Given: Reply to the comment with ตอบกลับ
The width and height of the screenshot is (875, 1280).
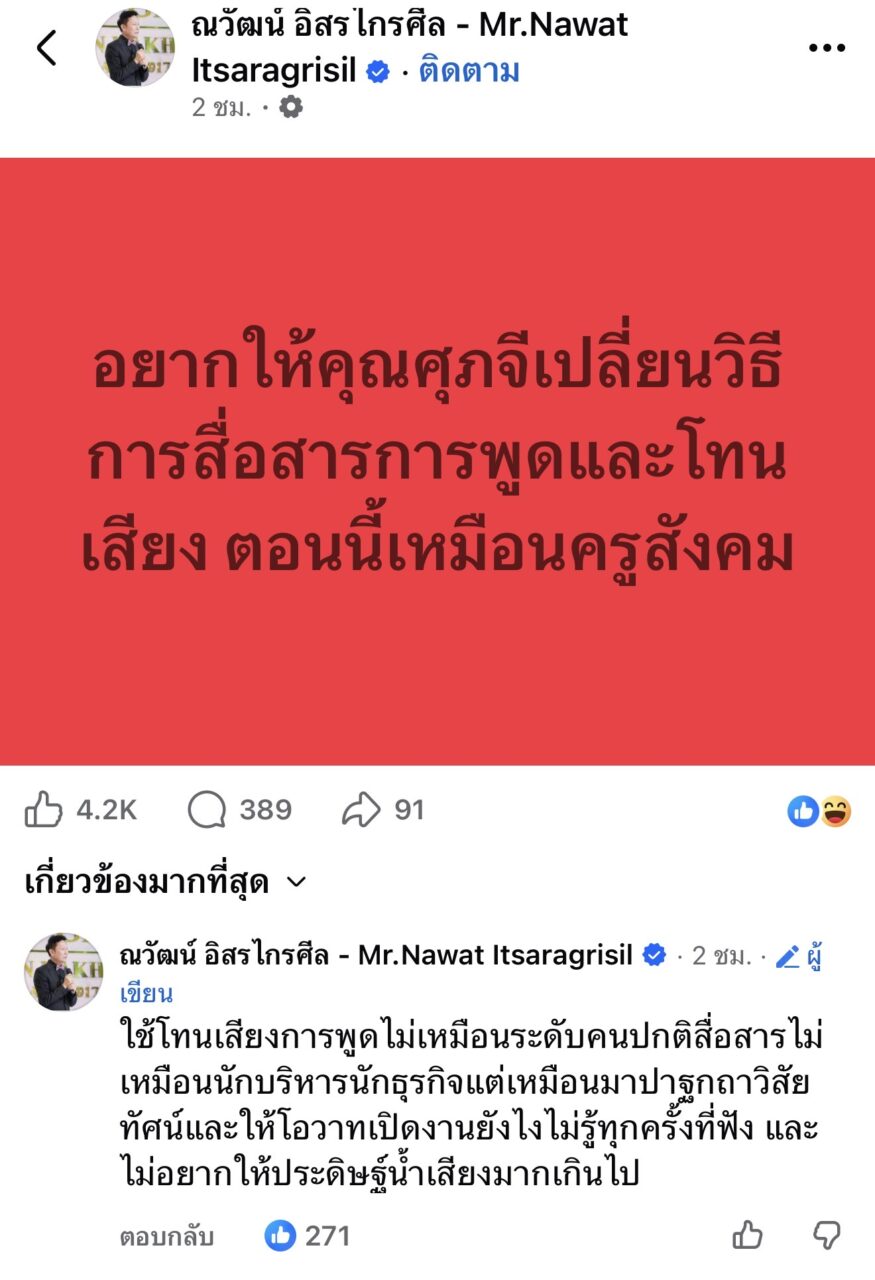Looking at the screenshot, I should point(167,1237).
